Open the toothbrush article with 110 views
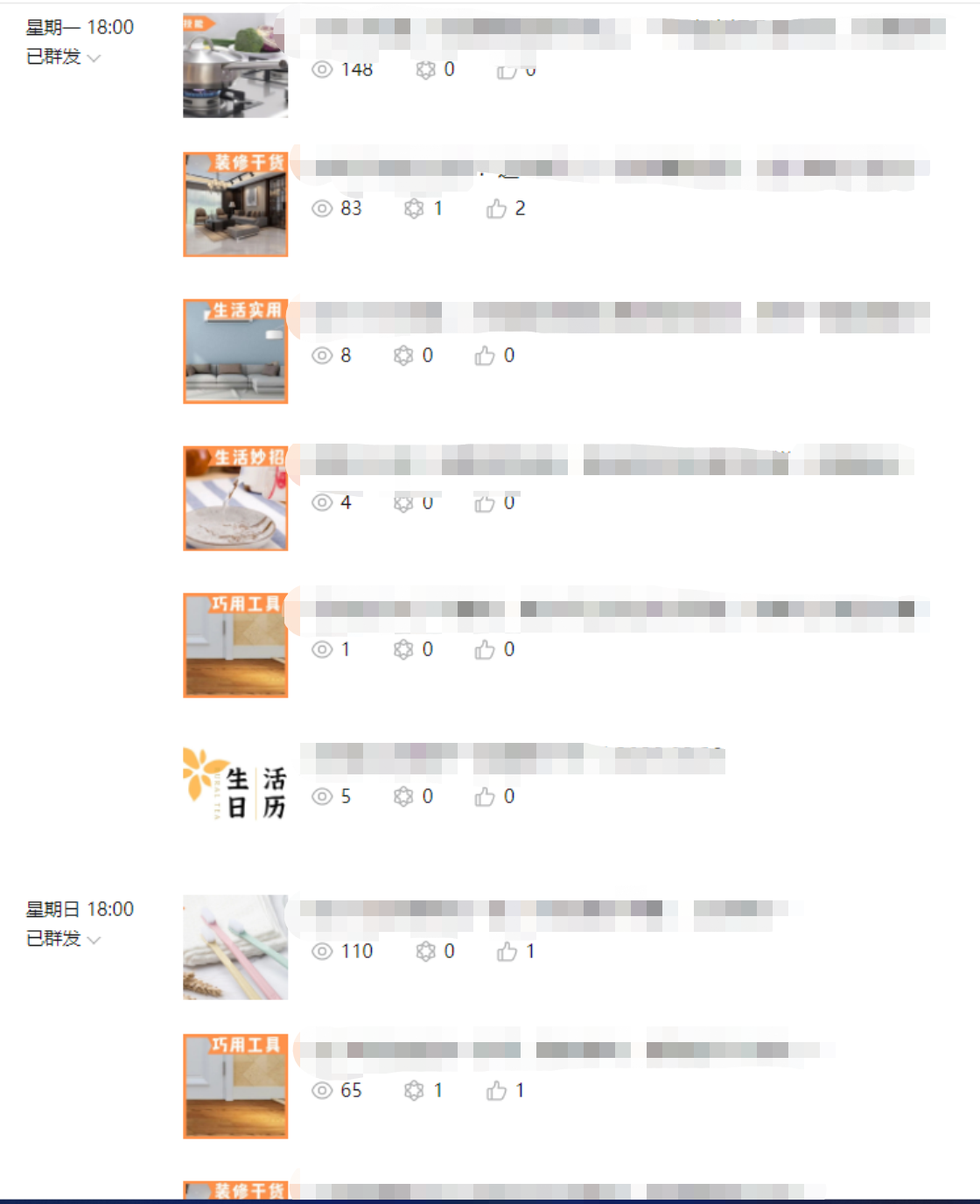 click(x=235, y=948)
